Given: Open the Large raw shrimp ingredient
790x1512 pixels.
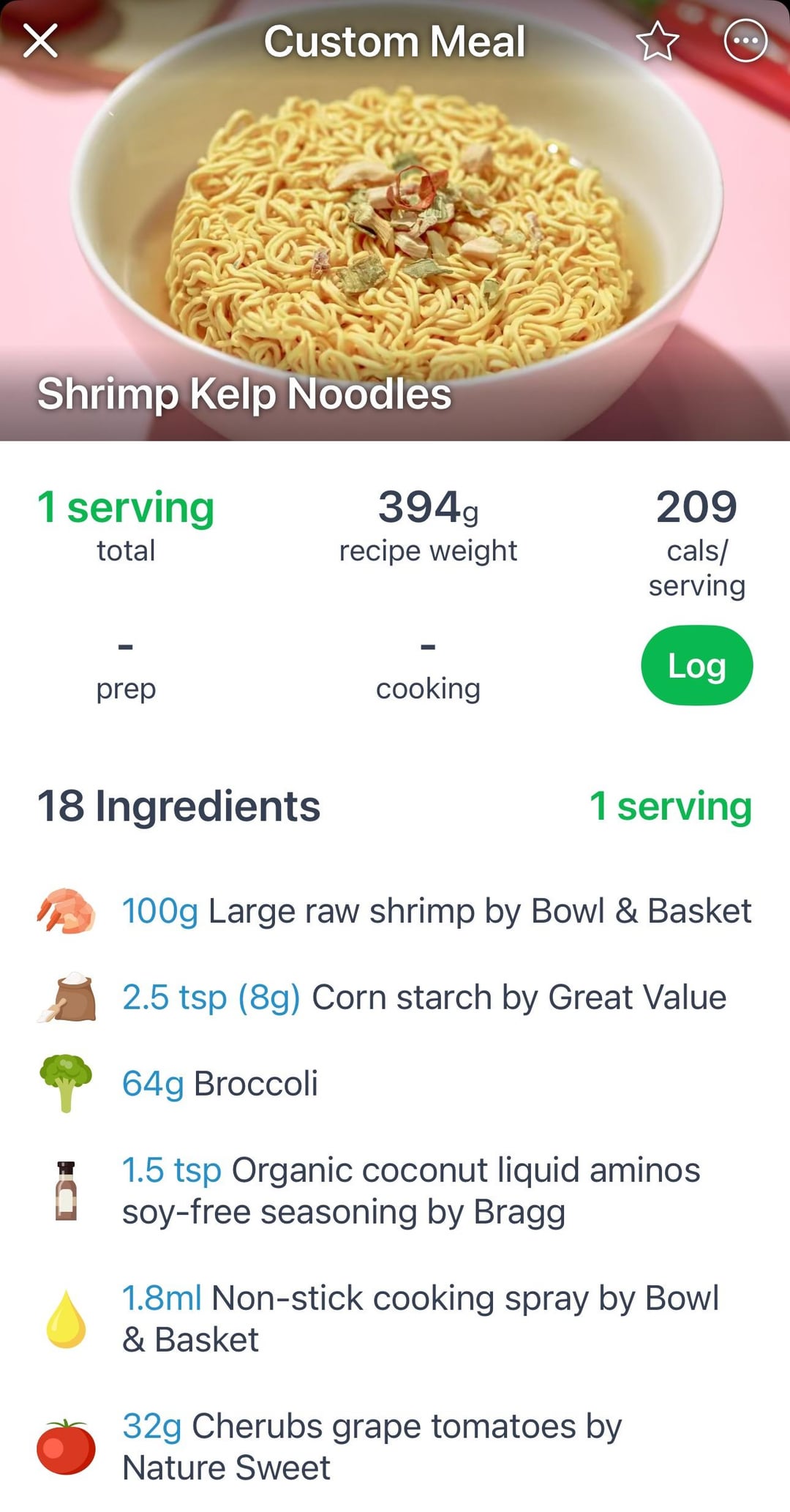Looking at the screenshot, I should pos(436,911).
